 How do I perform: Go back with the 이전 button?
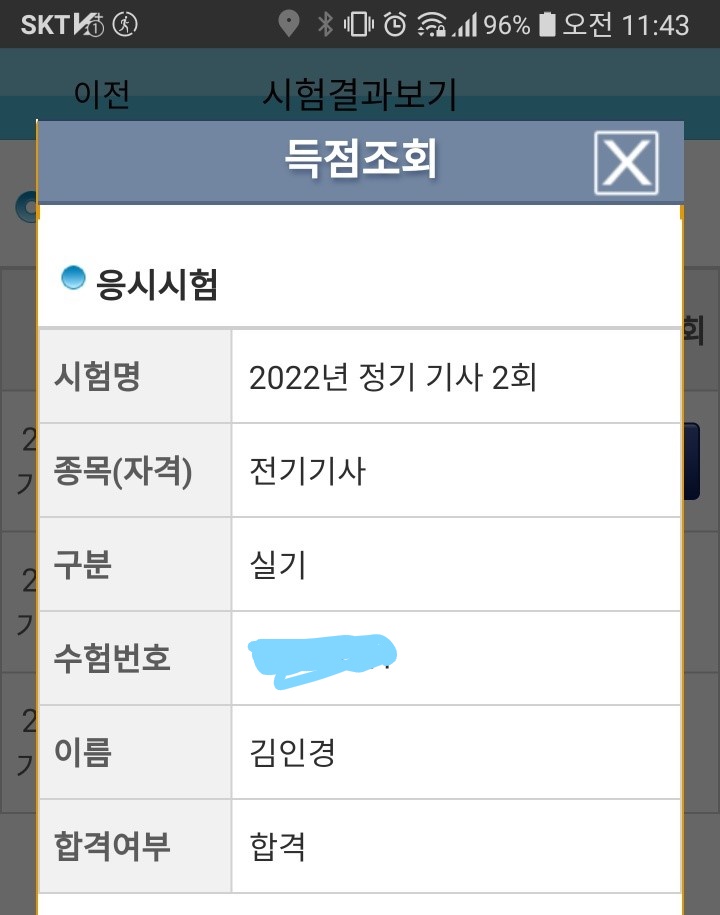(x=101, y=94)
